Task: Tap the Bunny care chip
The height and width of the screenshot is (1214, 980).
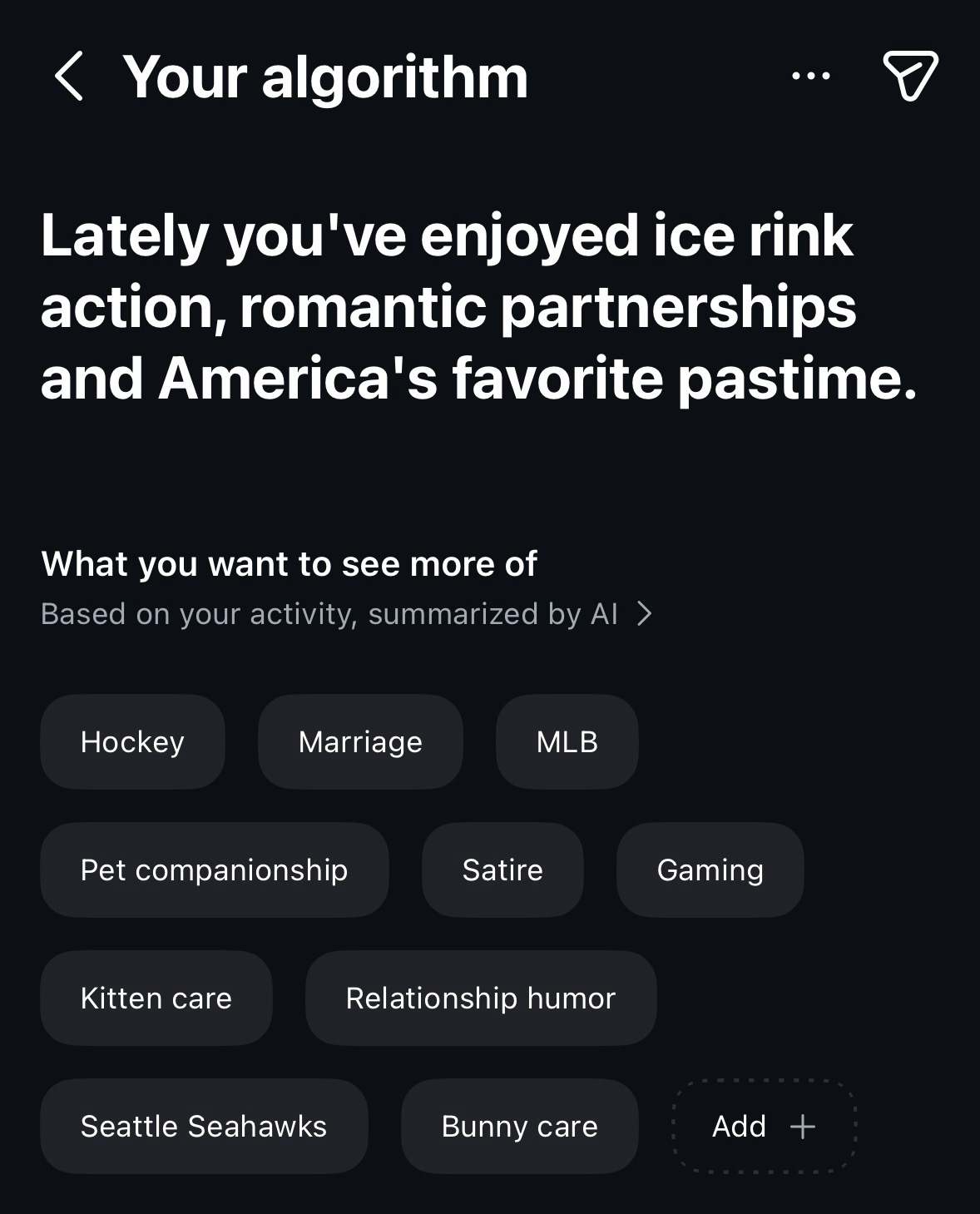Action: point(519,1126)
